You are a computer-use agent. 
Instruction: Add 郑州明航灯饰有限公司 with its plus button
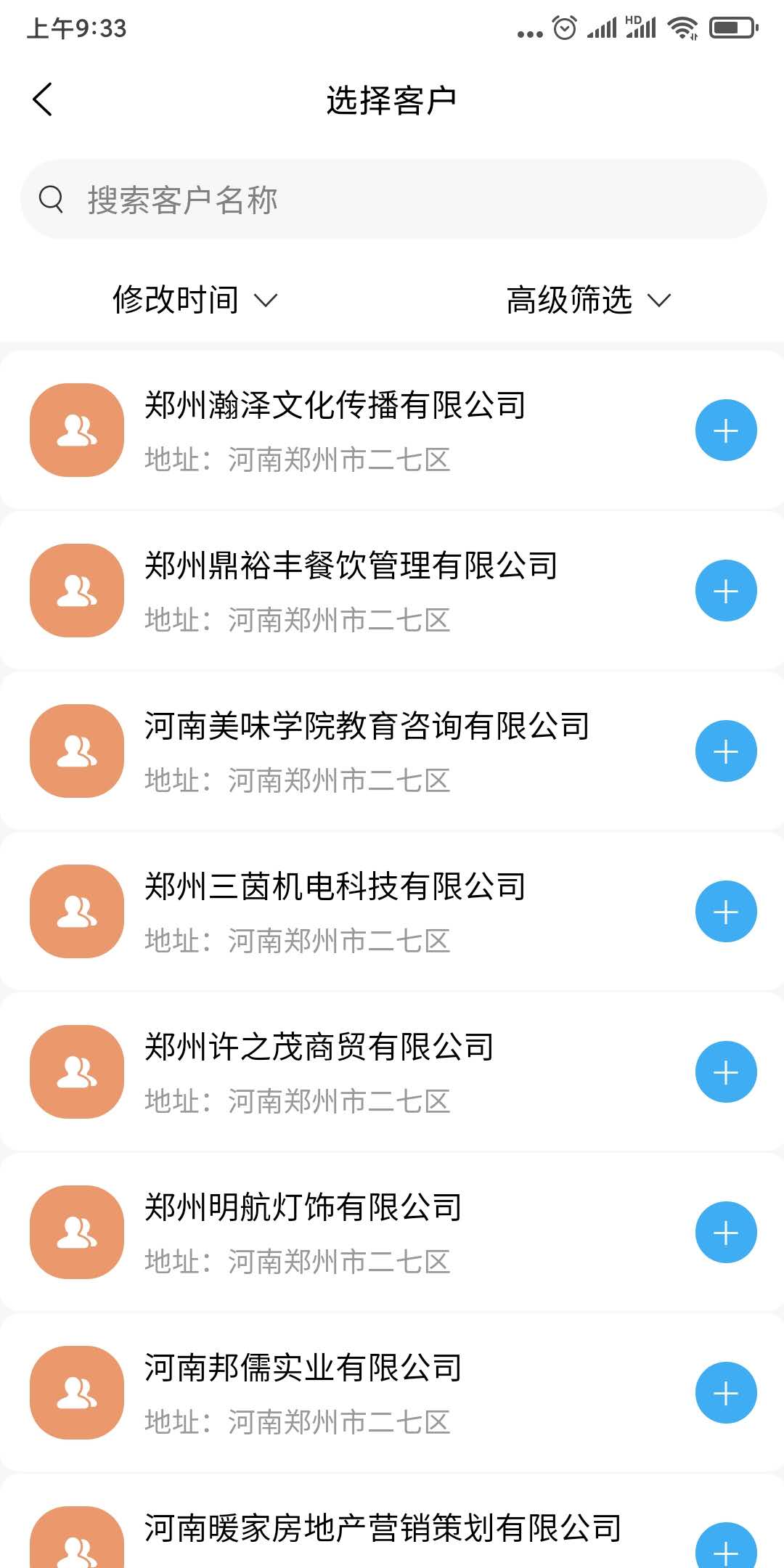click(726, 1233)
